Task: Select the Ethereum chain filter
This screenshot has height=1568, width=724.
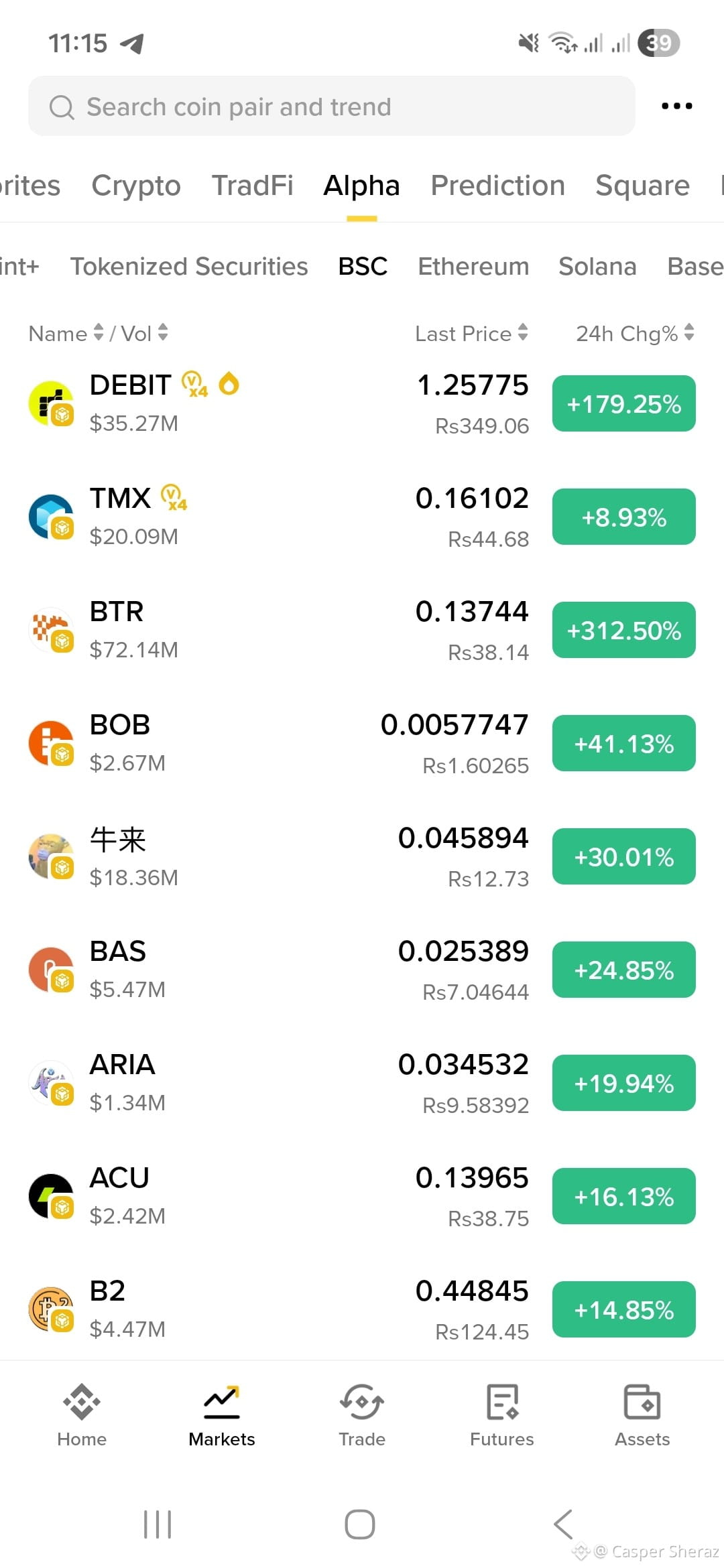Action: [x=473, y=266]
